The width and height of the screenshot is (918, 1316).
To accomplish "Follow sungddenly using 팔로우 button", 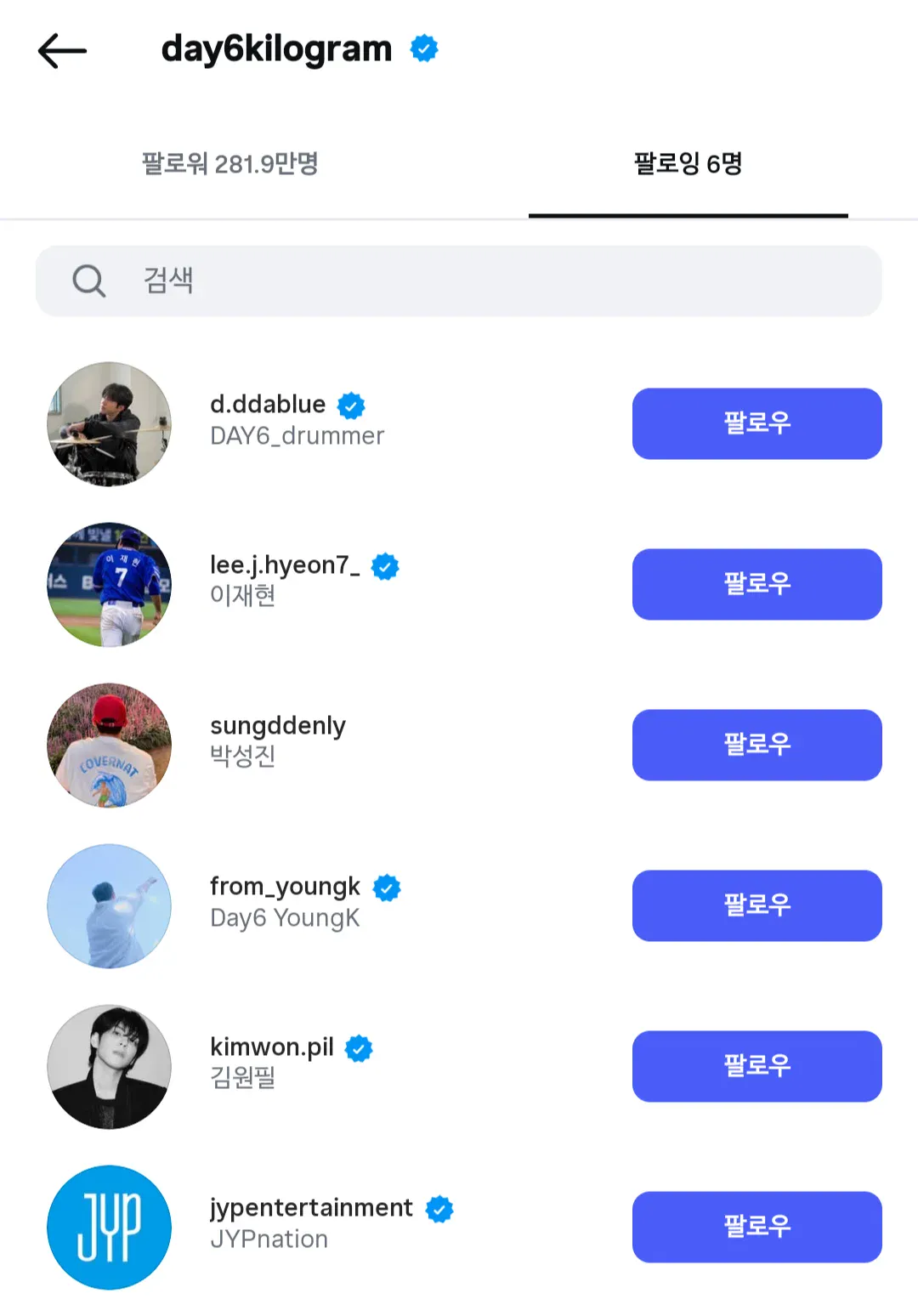I will point(757,745).
